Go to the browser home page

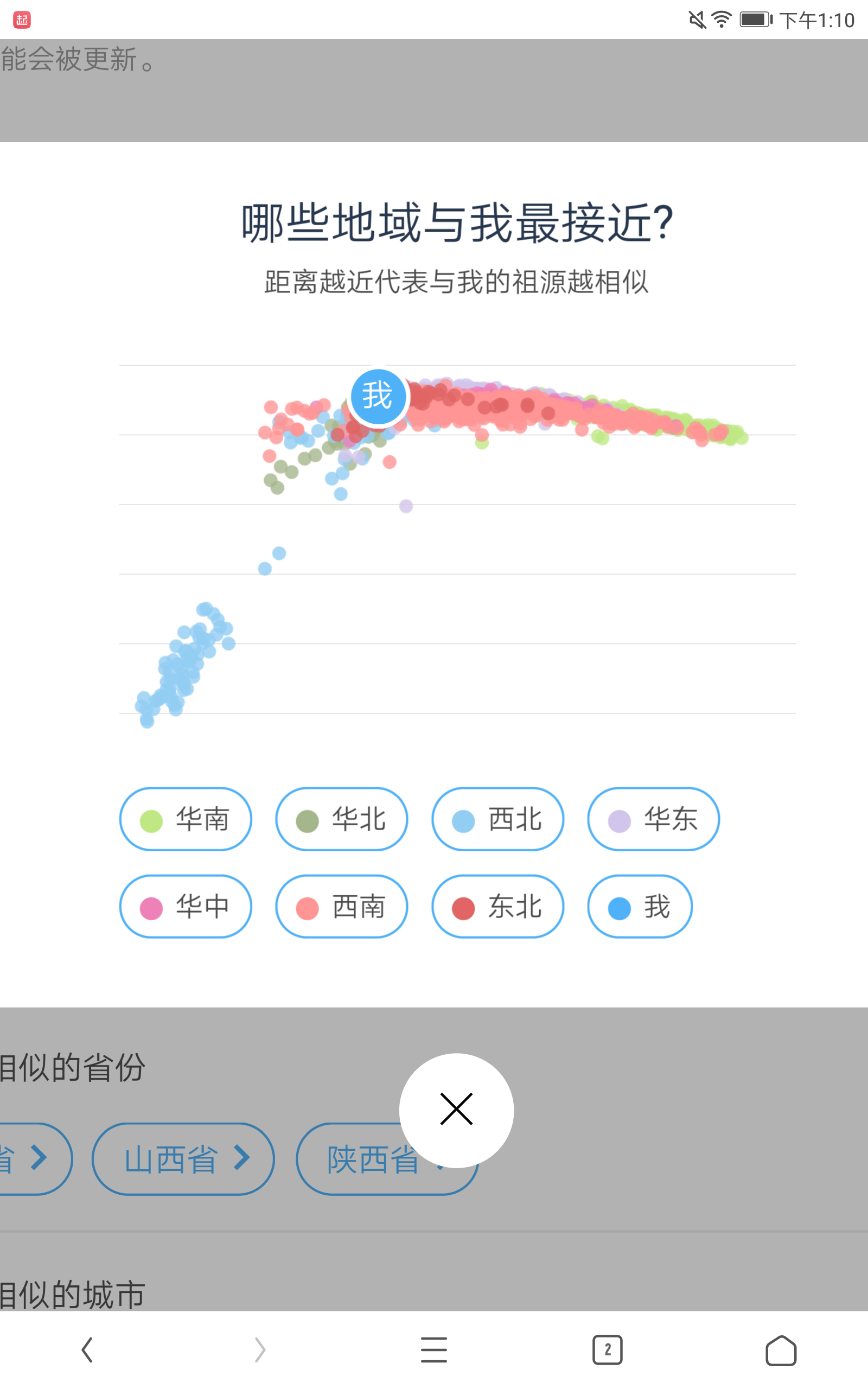[x=781, y=1349]
